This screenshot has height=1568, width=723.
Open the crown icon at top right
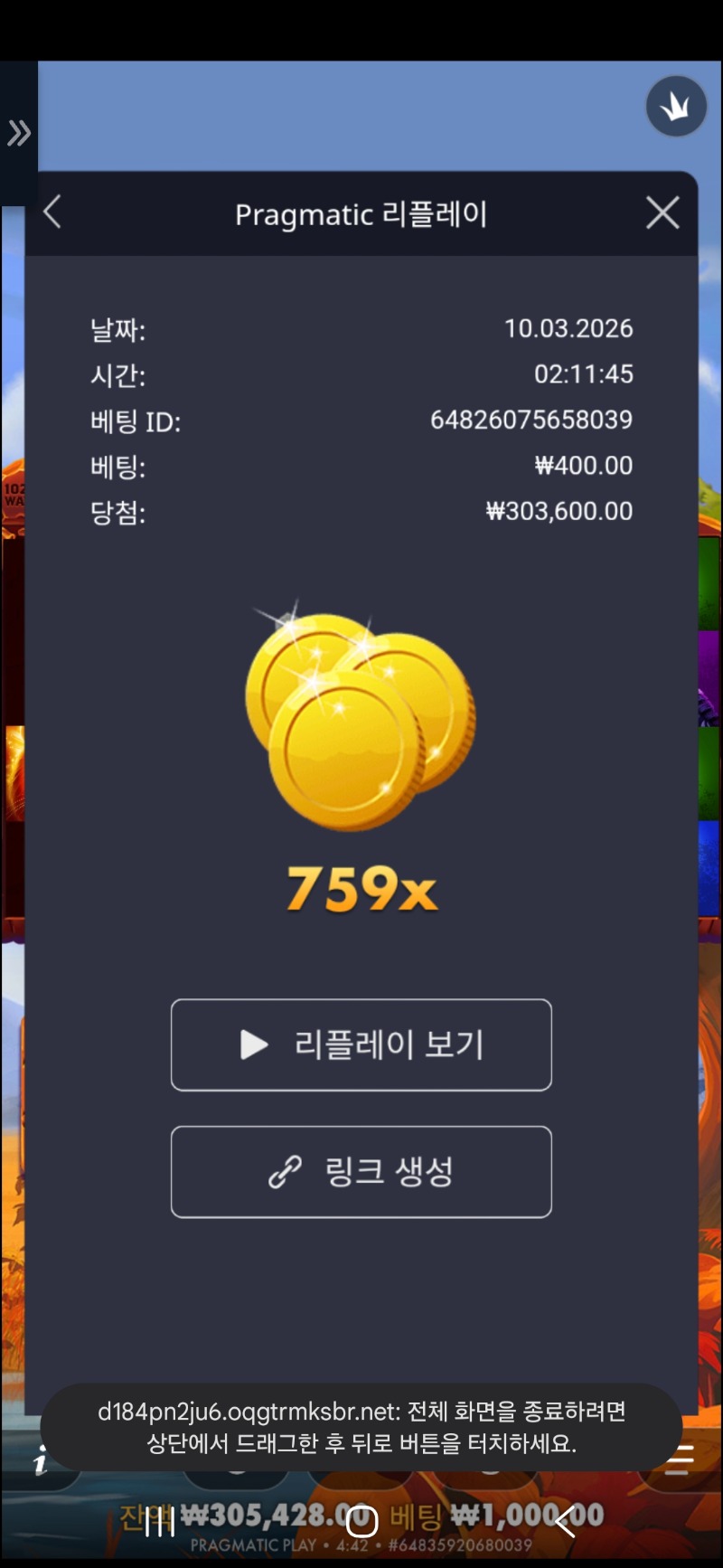(x=676, y=107)
